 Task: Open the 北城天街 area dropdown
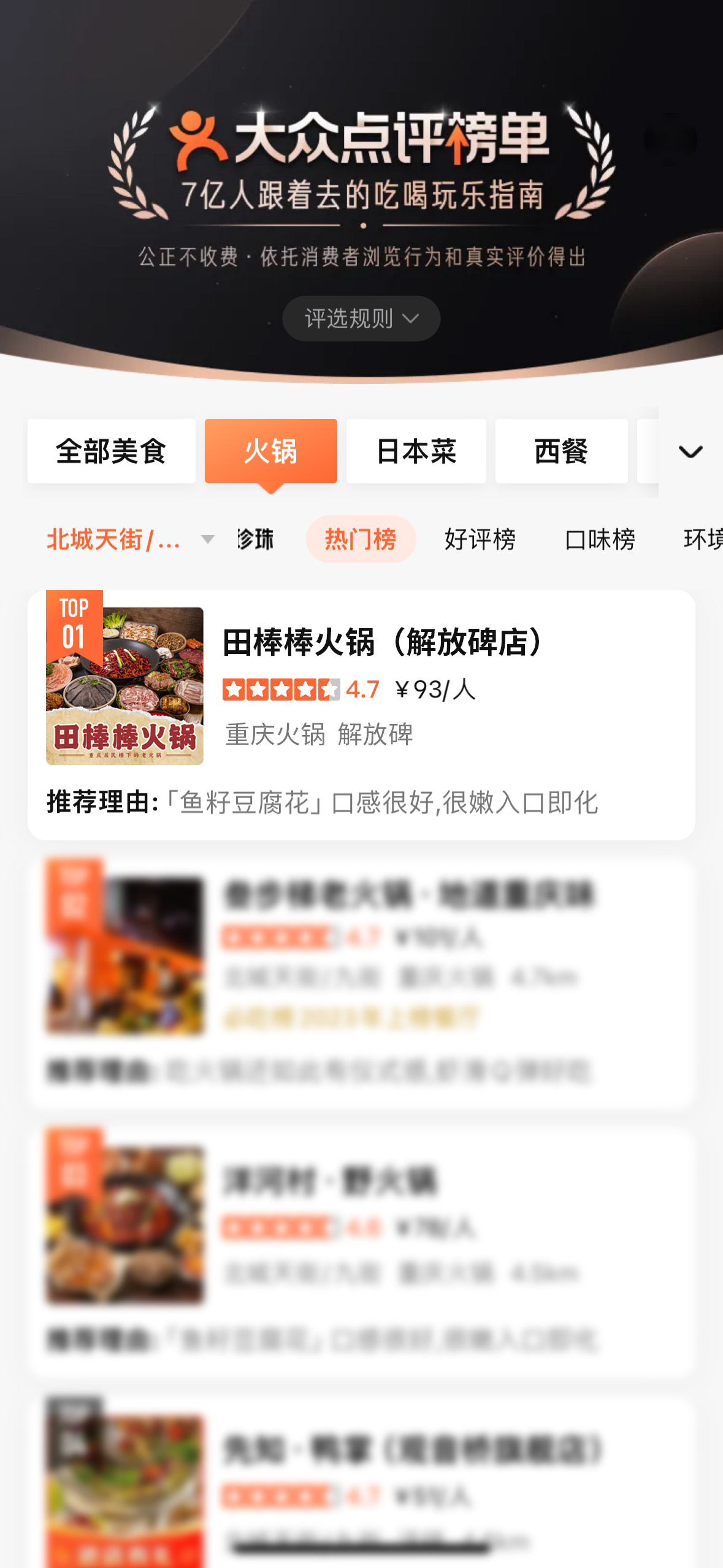[x=130, y=539]
